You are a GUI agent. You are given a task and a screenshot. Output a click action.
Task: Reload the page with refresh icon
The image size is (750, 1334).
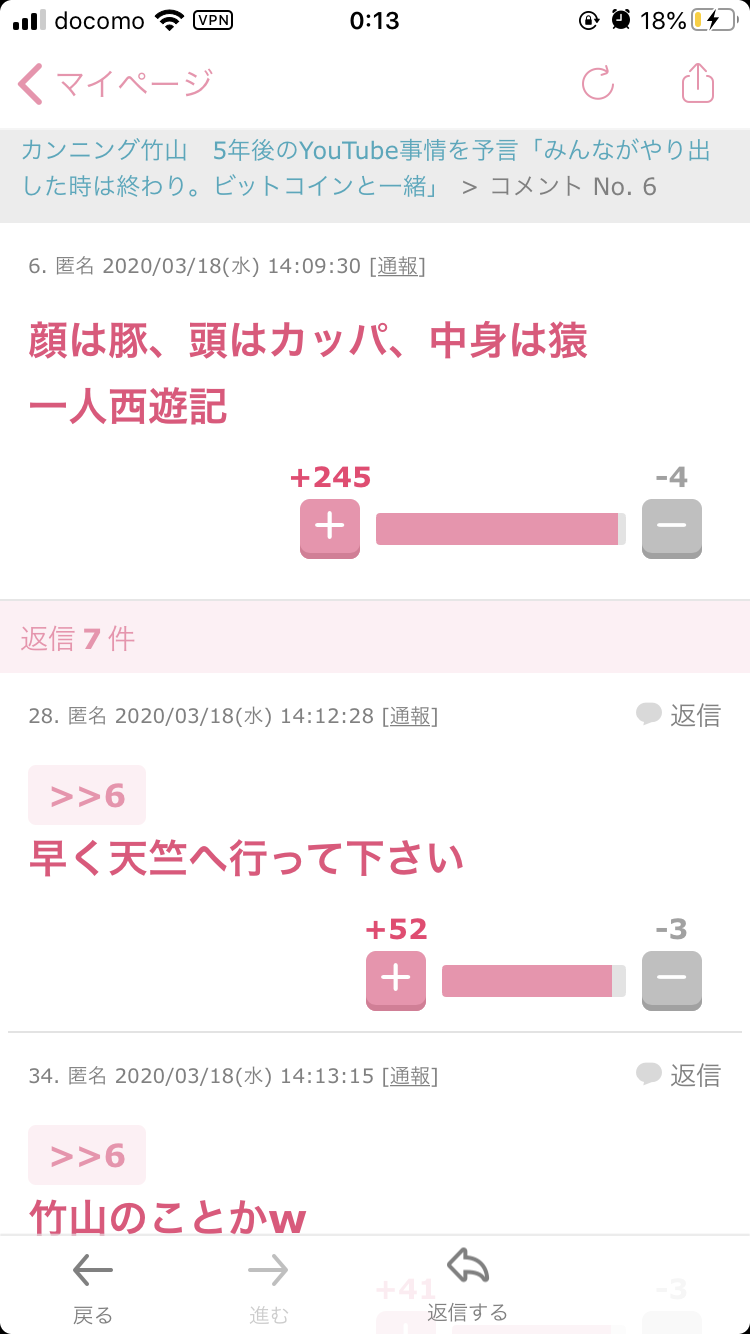[598, 84]
